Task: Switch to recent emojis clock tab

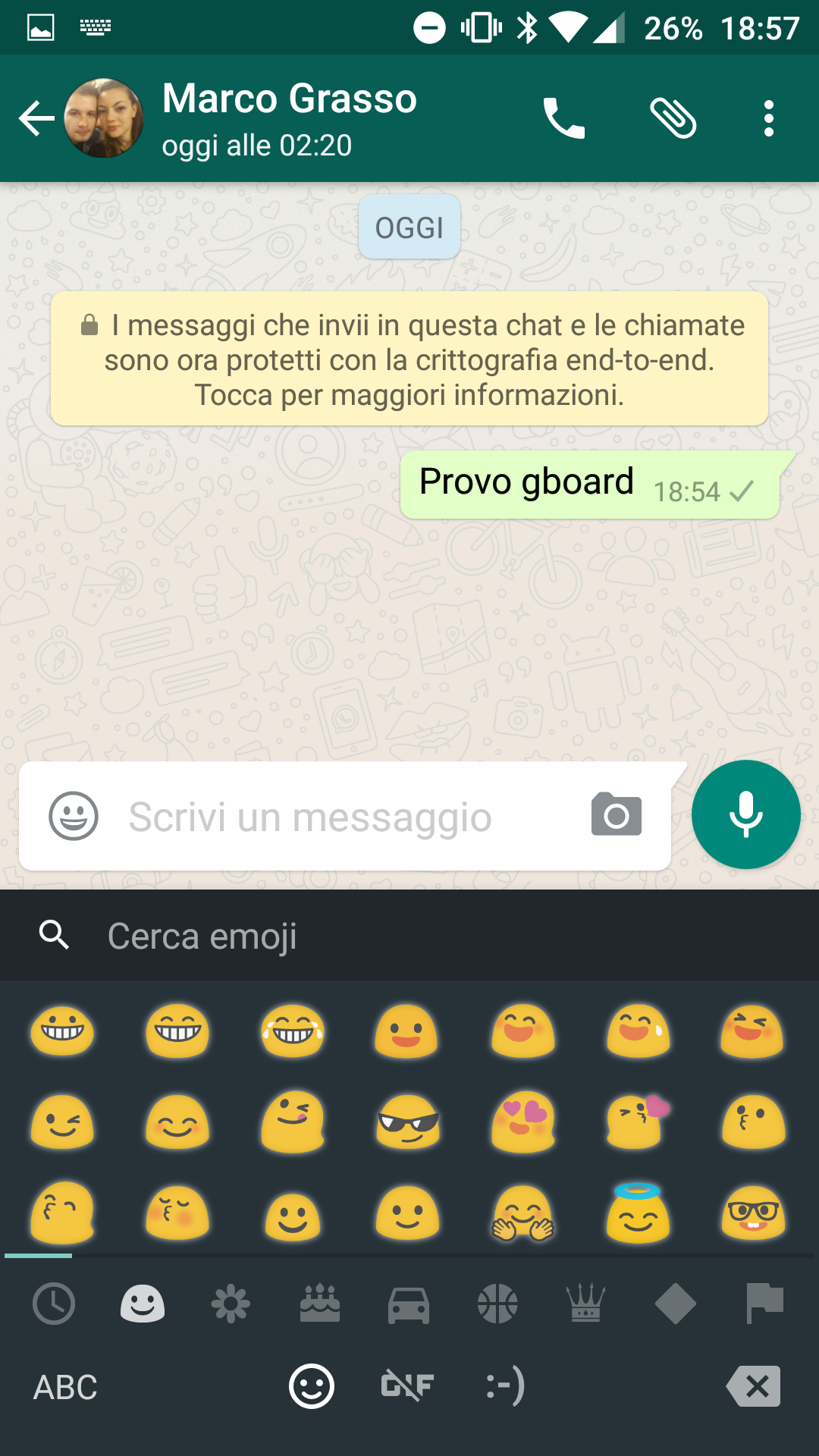Action: click(54, 1304)
